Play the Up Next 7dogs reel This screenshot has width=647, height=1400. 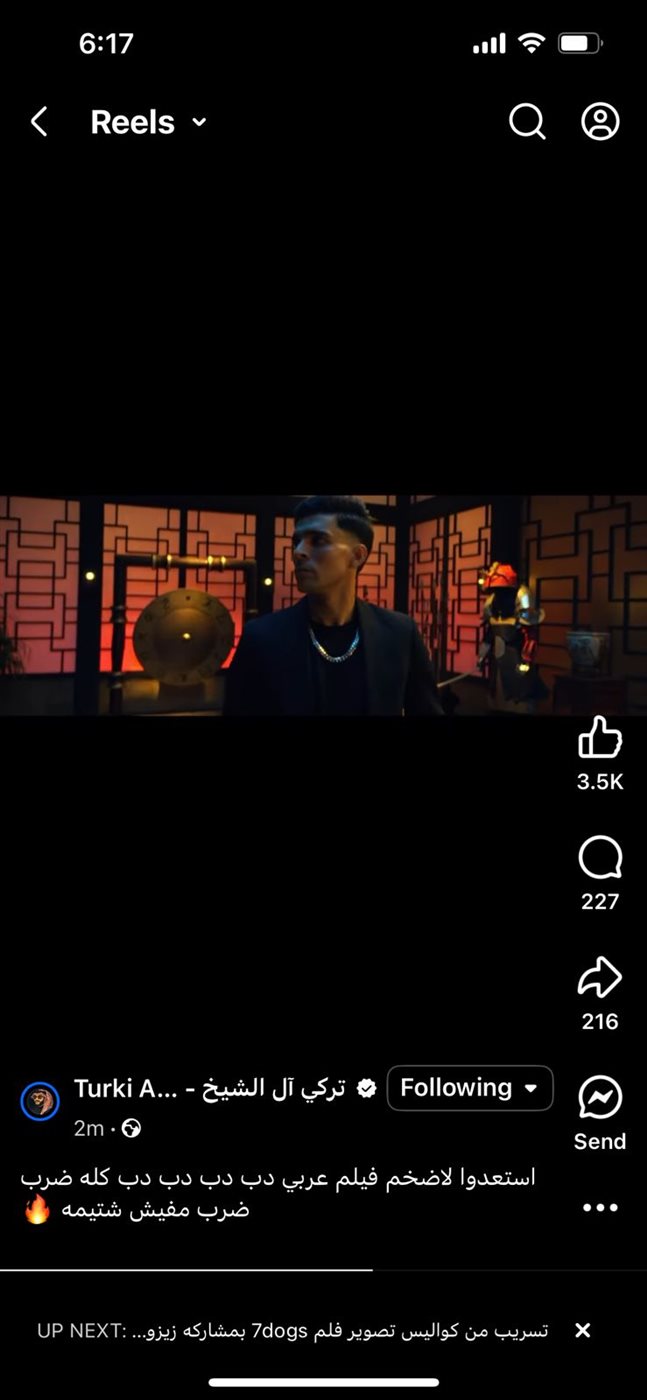pyautogui.click(x=300, y=1331)
